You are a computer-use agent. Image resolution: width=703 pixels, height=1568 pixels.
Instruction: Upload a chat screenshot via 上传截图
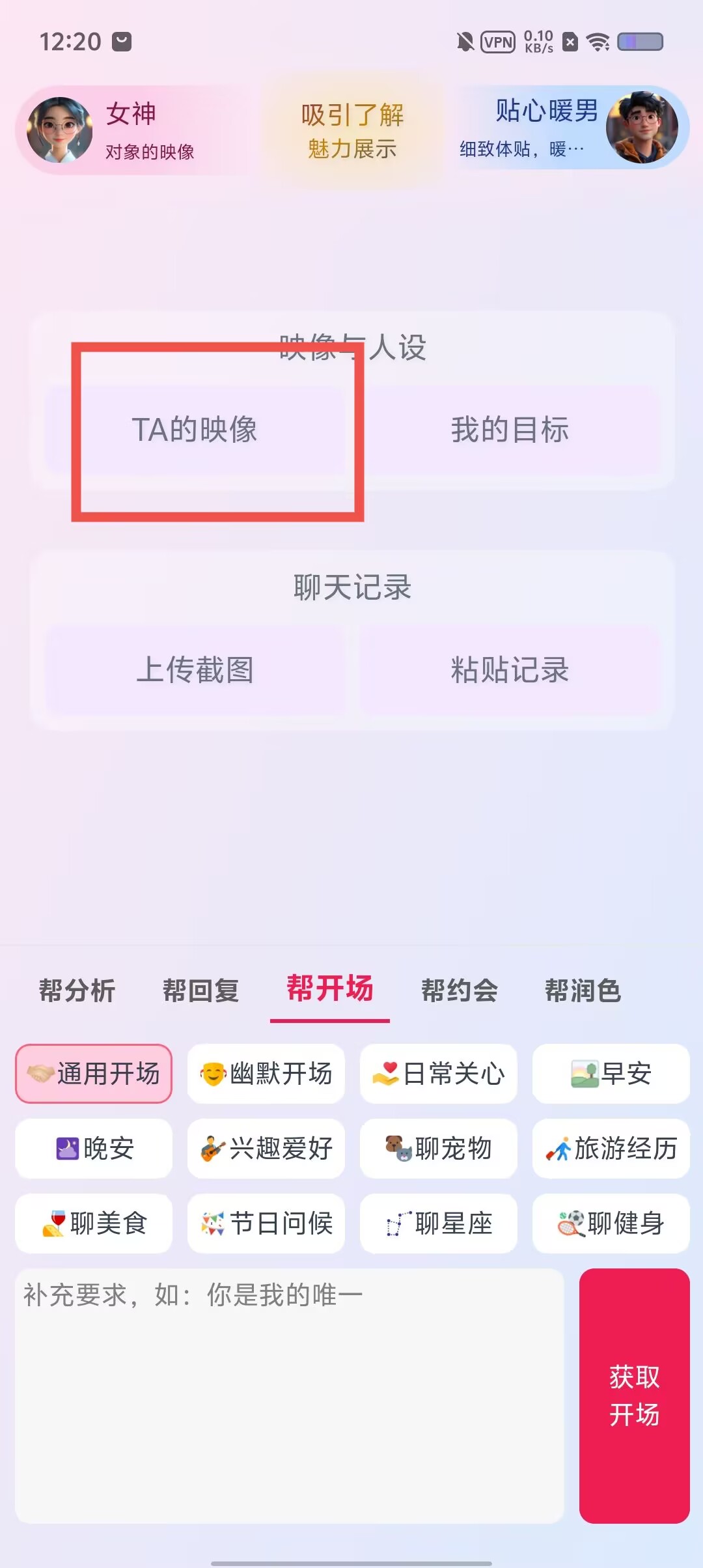tap(195, 670)
